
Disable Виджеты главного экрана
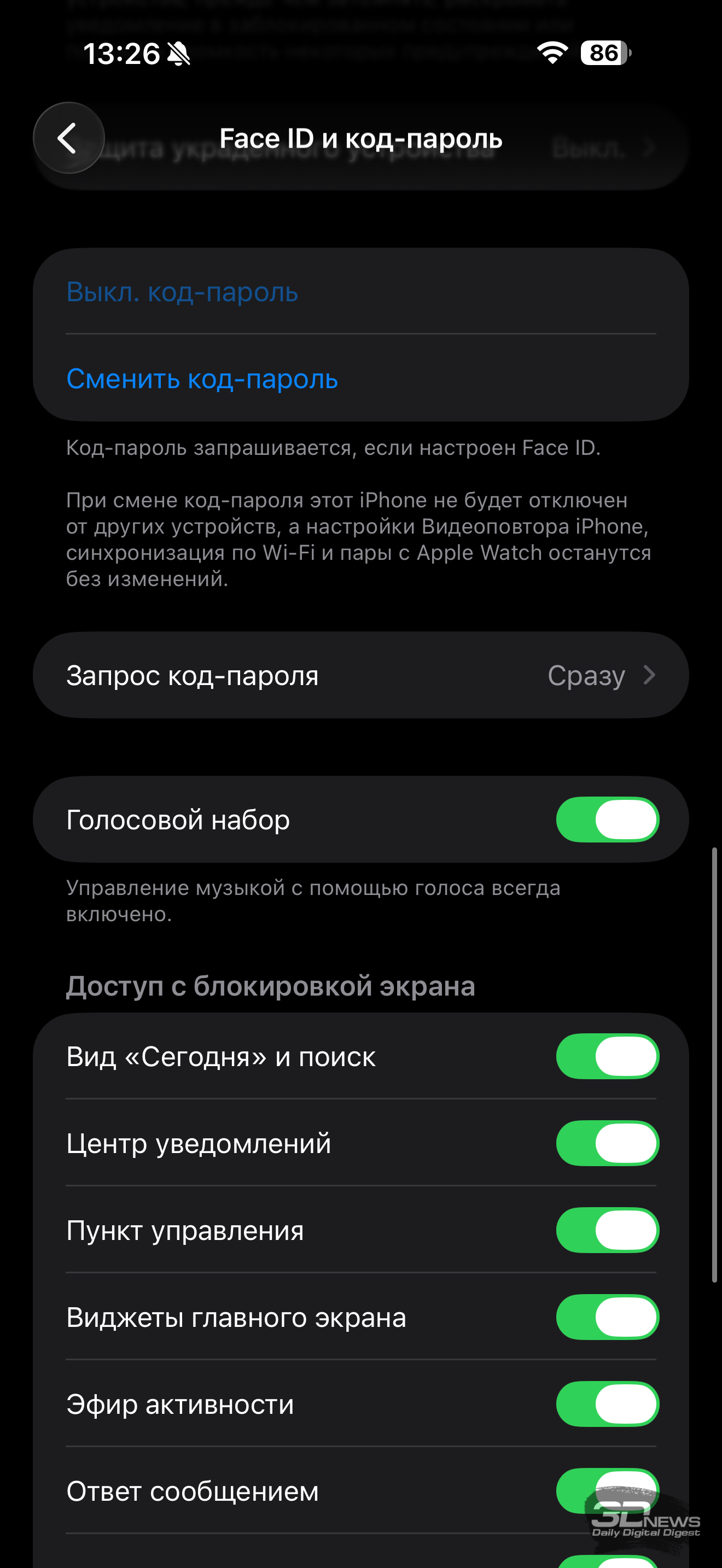click(607, 1317)
